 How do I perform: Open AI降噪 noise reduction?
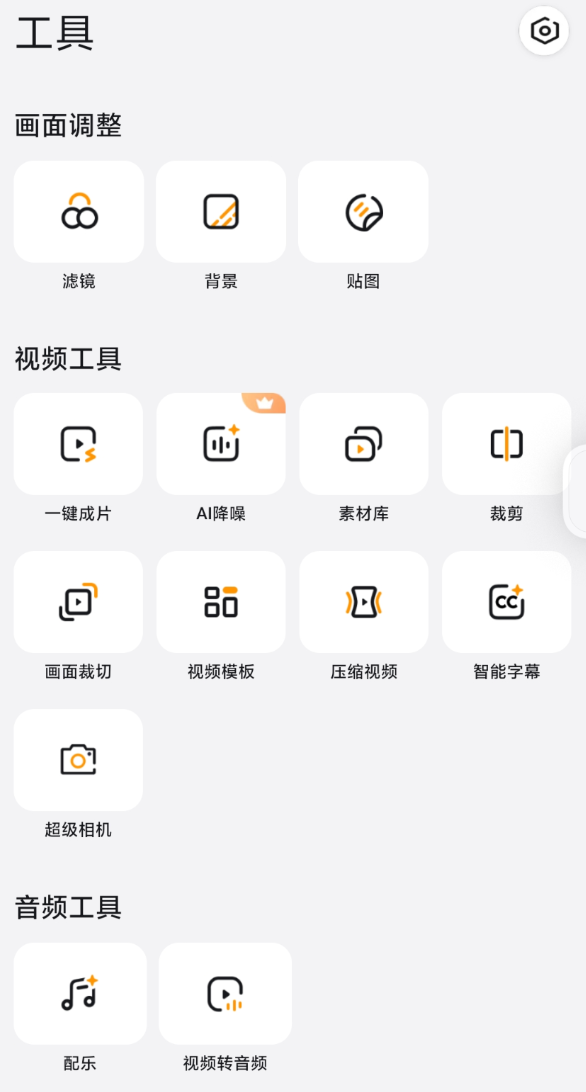point(221,444)
